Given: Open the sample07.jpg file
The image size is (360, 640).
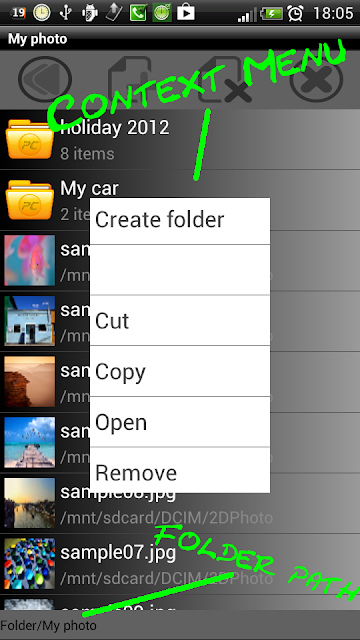Looking at the screenshot, I should [x=180, y=564].
